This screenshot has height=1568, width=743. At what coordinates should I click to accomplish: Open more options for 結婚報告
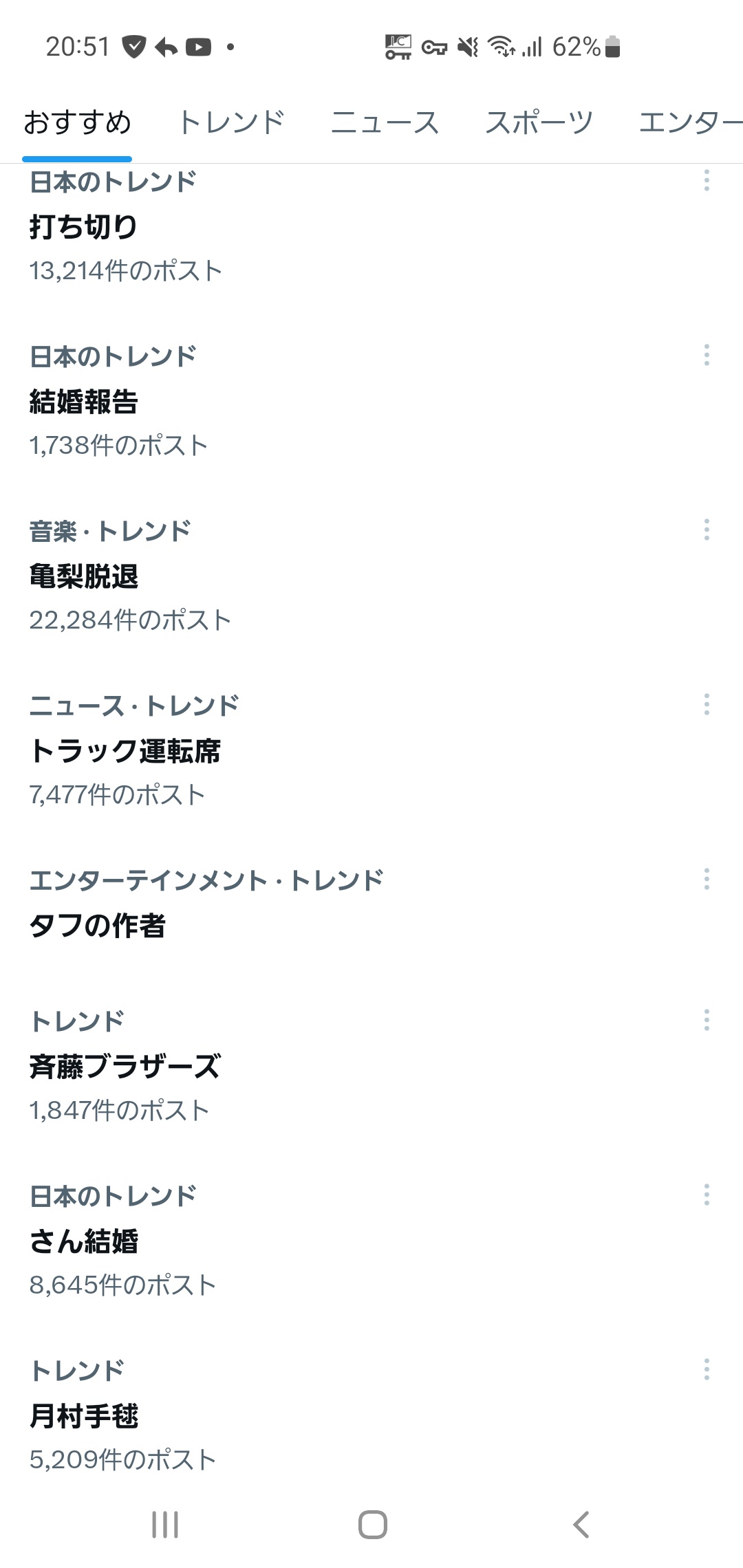click(x=707, y=356)
